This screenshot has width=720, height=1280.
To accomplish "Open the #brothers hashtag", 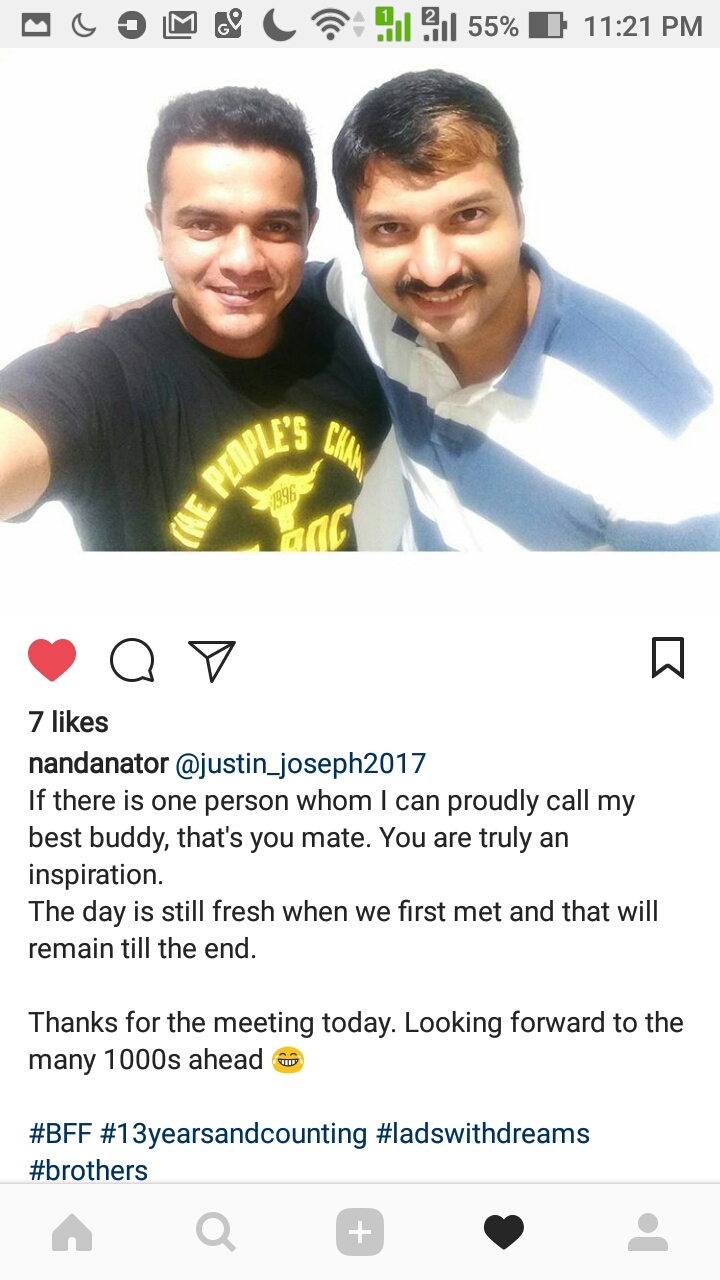I will tap(88, 1170).
